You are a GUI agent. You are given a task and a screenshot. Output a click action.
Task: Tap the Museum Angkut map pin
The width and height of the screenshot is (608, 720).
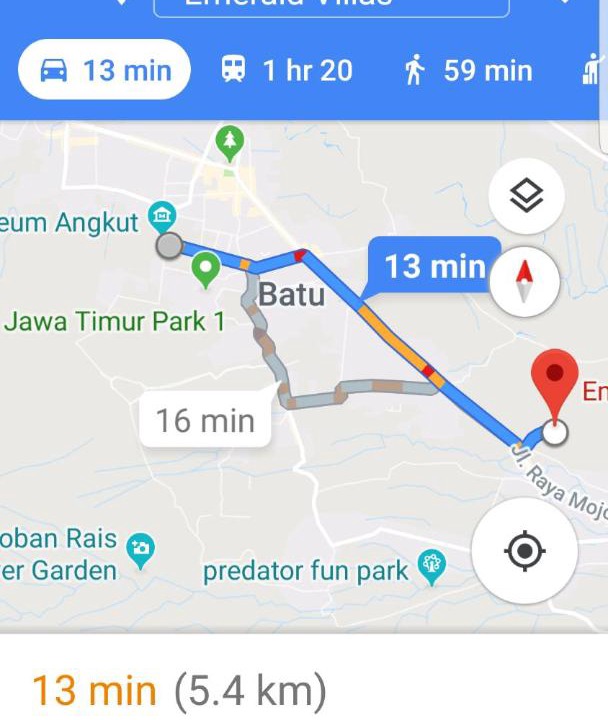161,214
